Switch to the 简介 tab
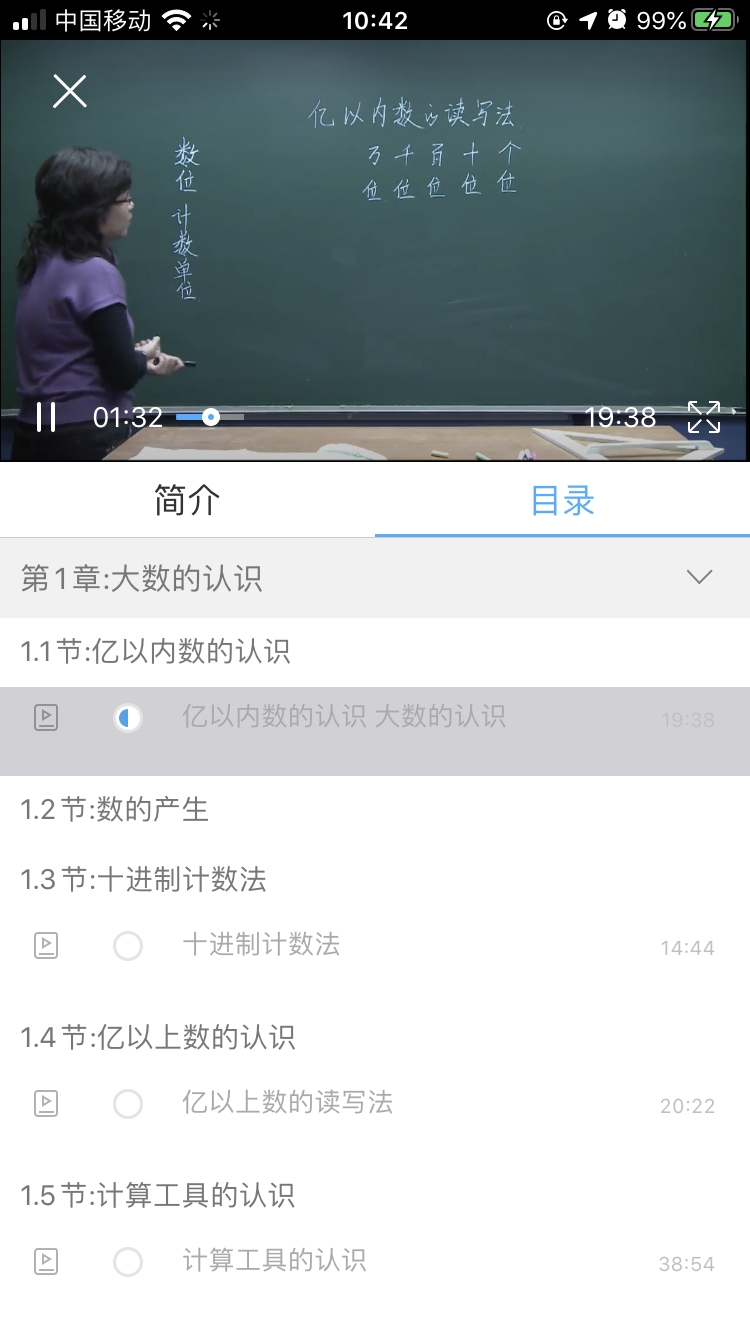Image resolution: width=750 pixels, height=1334 pixels. (x=187, y=500)
